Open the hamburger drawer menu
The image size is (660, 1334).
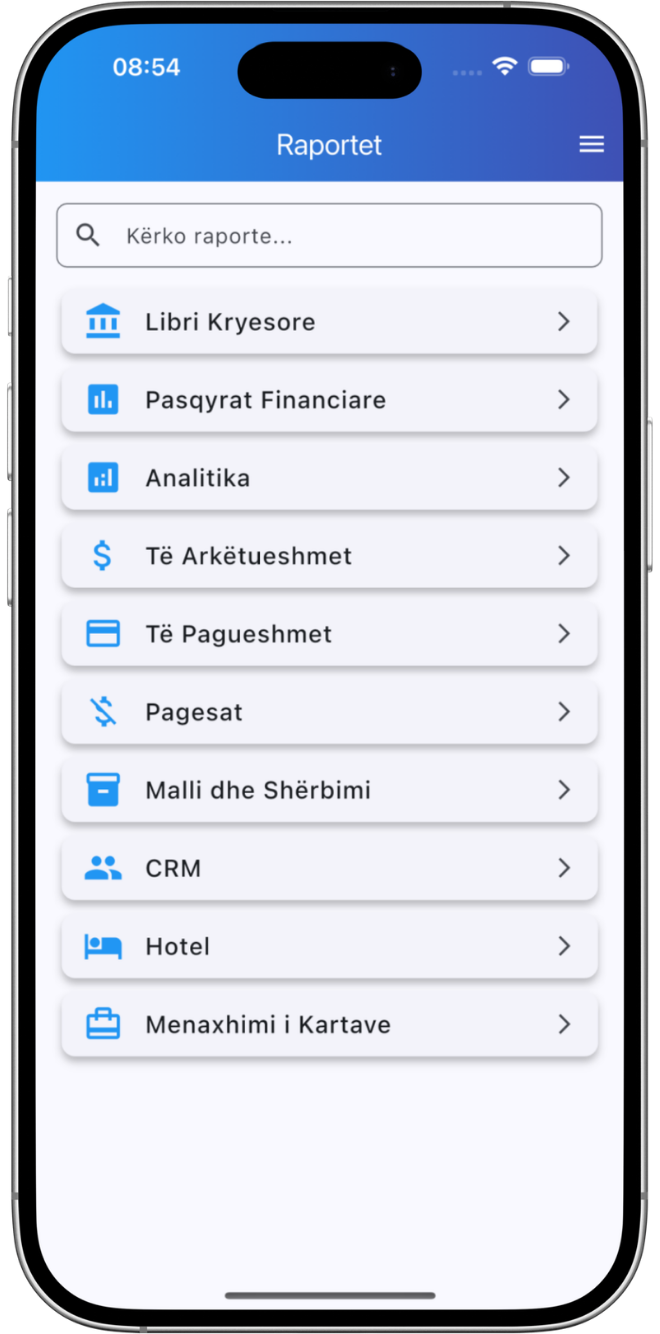pyautogui.click(x=591, y=145)
